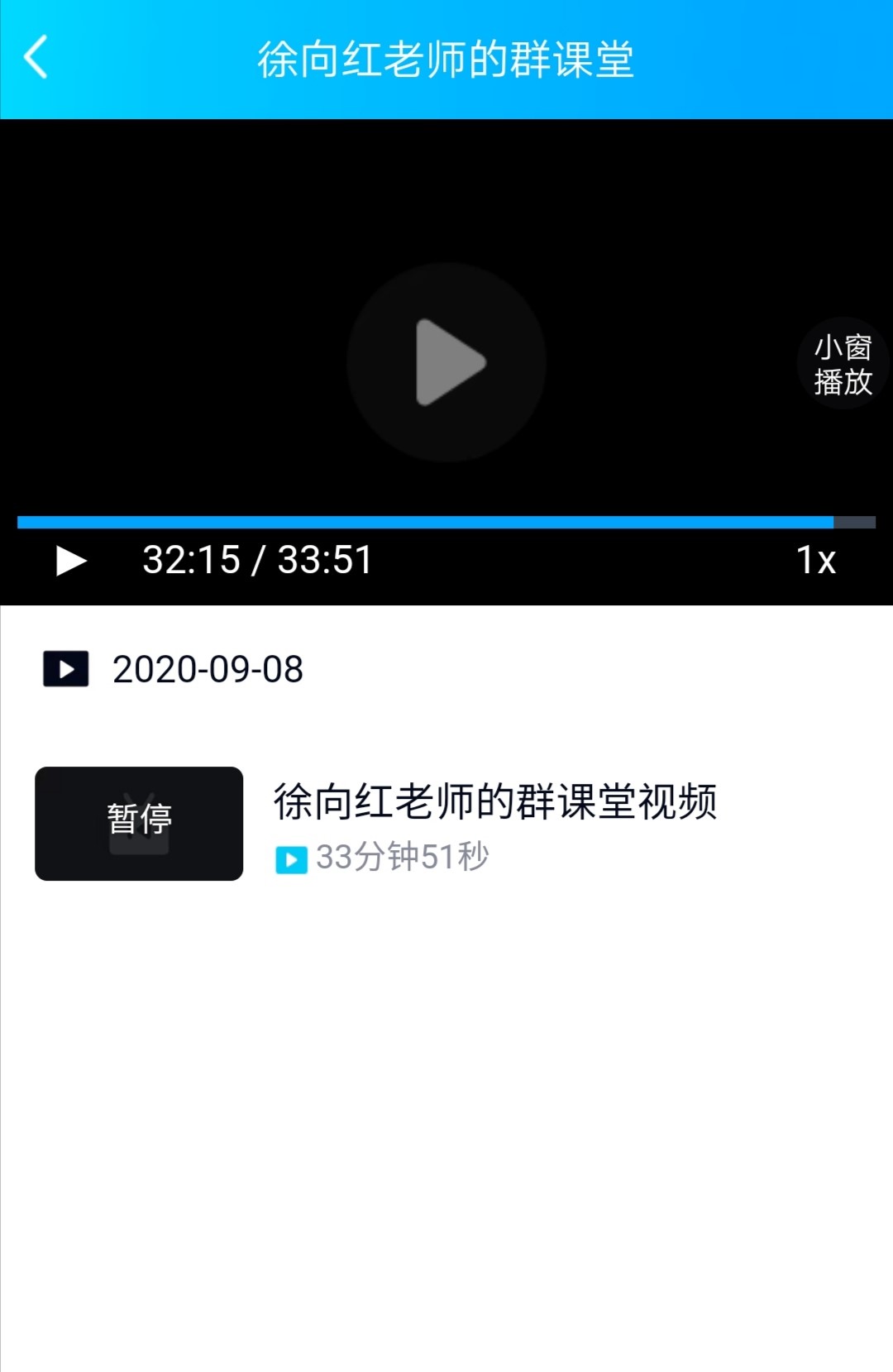Tap the small play icon beside the timestamp
The image size is (893, 1372).
[x=71, y=561]
